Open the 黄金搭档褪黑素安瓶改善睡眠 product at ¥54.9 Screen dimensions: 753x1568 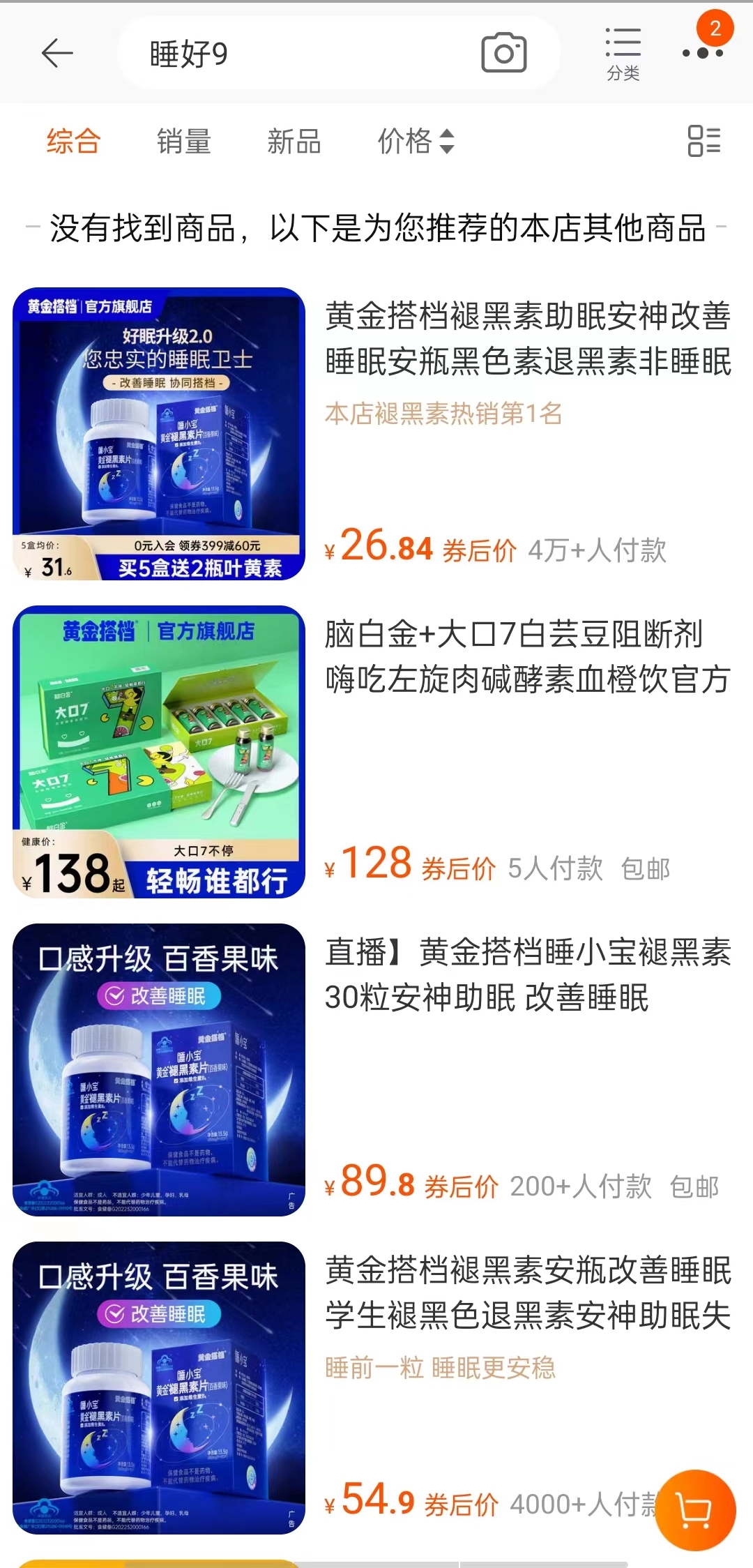coord(527,1292)
